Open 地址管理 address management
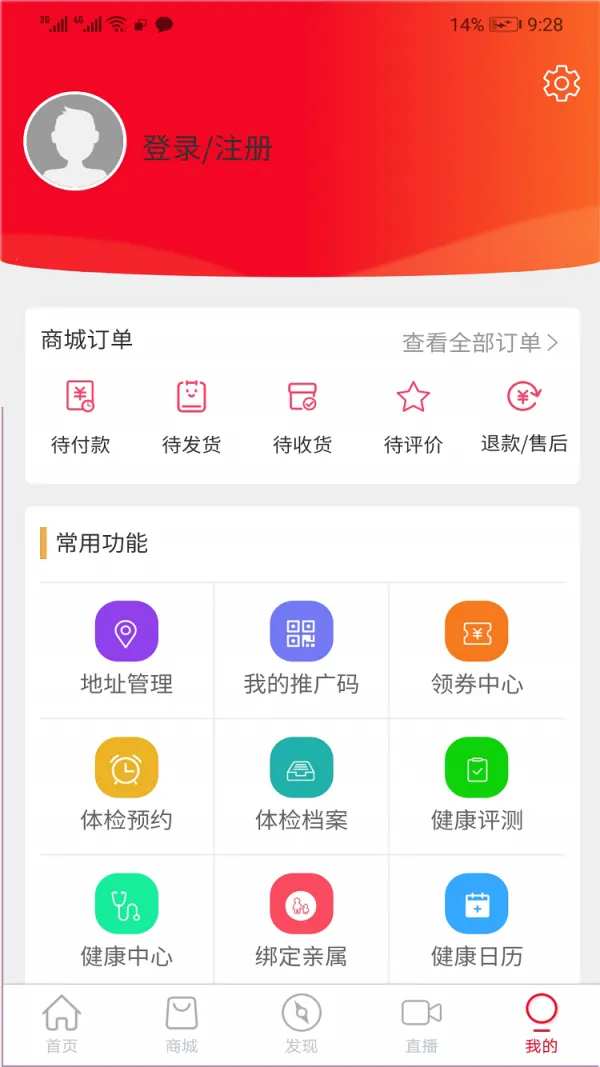Image resolution: width=600 pixels, height=1067 pixels. pos(126,650)
